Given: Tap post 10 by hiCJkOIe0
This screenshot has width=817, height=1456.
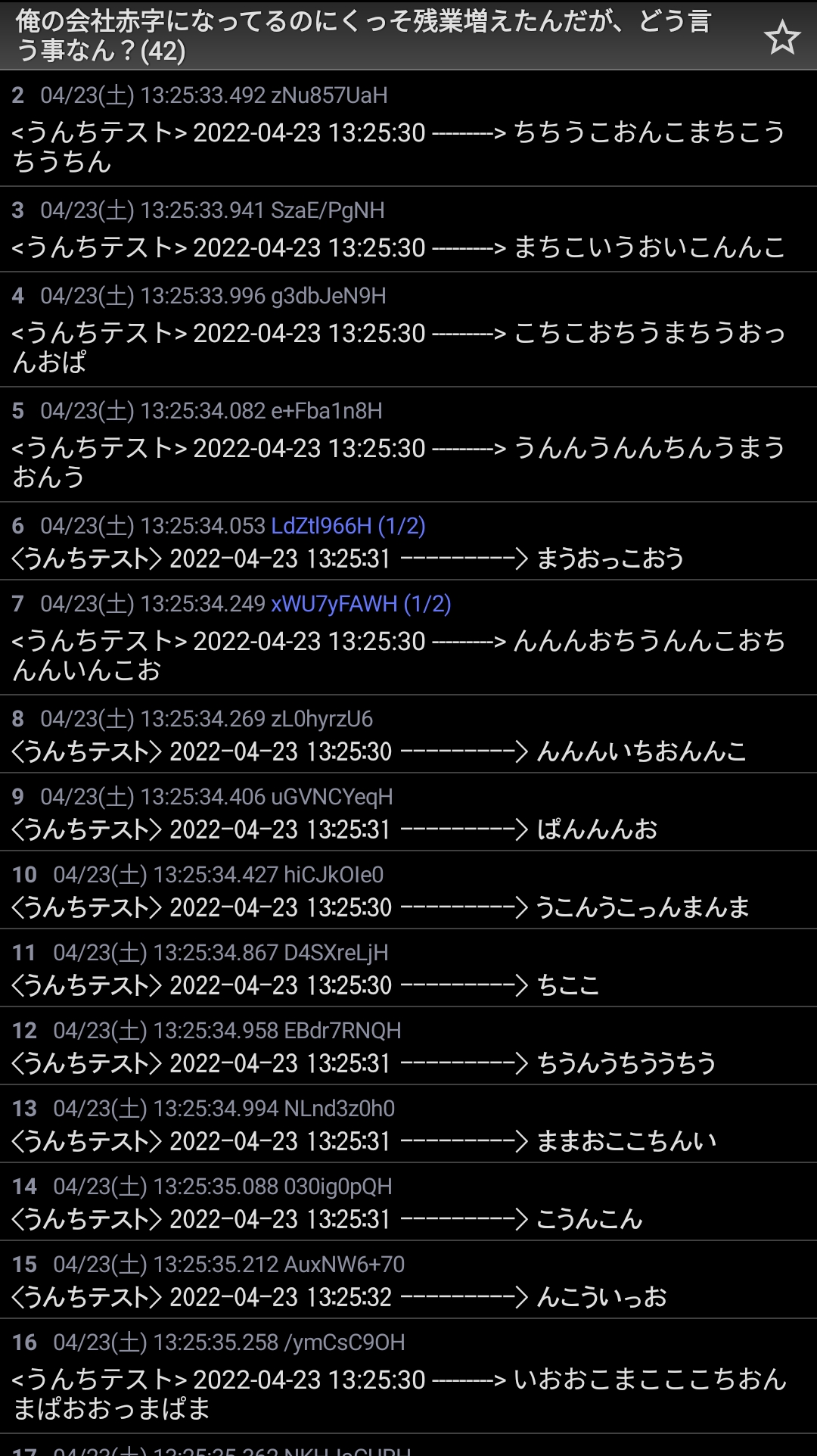Looking at the screenshot, I should click(408, 890).
